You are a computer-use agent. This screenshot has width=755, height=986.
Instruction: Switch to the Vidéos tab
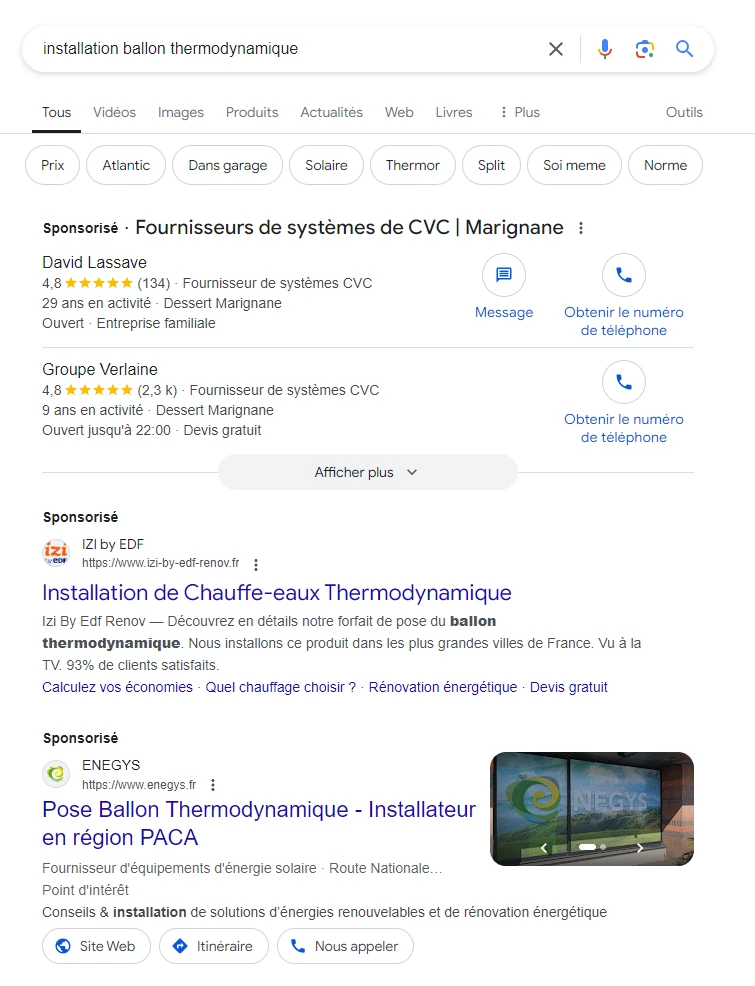pos(114,112)
